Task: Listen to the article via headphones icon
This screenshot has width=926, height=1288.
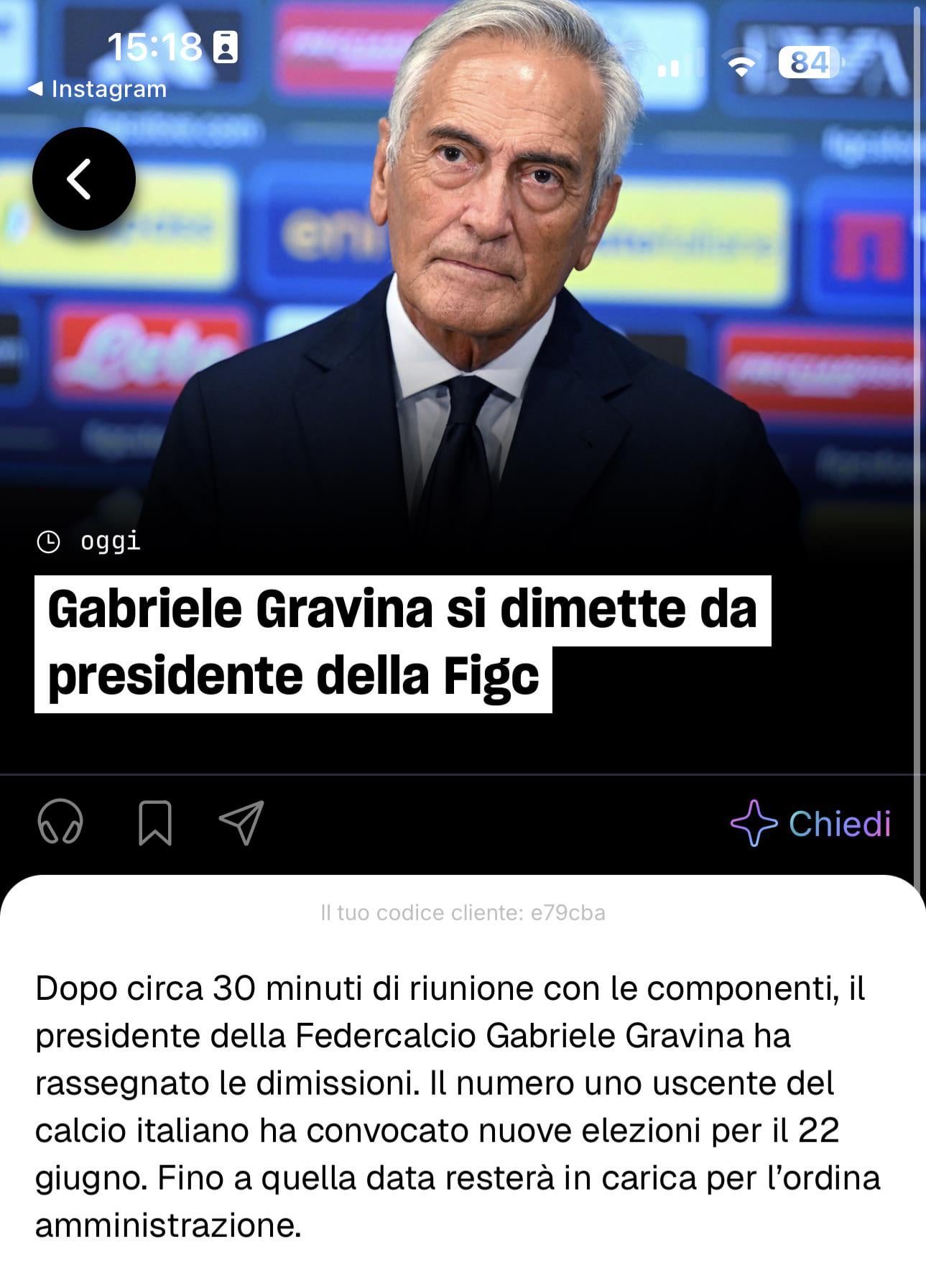Action: tap(60, 822)
